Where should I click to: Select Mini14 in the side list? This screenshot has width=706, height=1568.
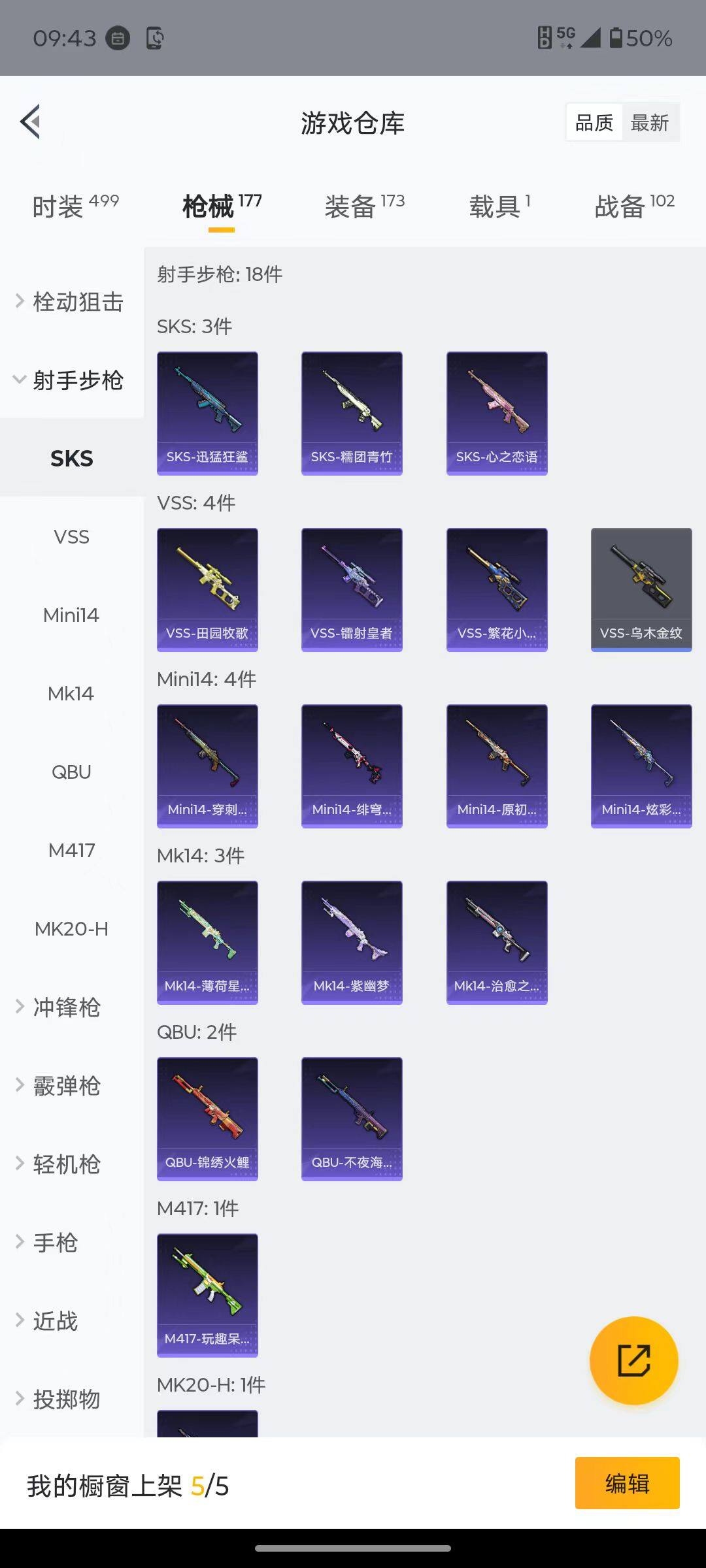[71, 615]
